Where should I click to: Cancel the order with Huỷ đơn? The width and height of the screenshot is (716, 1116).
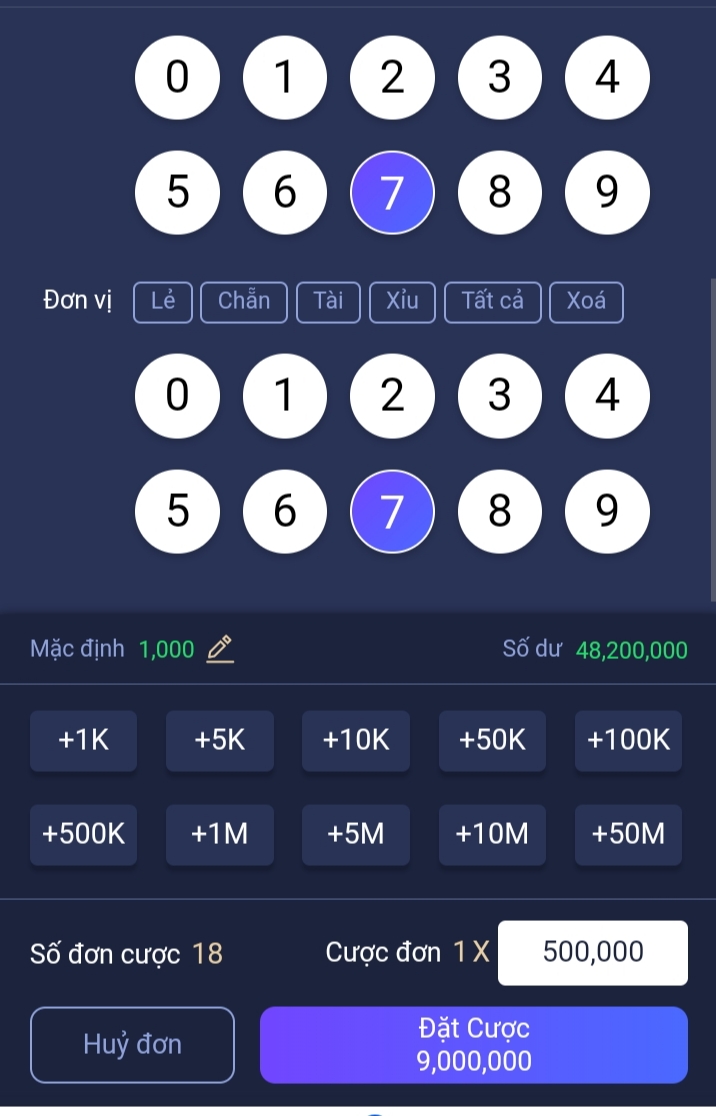click(132, 1045)
